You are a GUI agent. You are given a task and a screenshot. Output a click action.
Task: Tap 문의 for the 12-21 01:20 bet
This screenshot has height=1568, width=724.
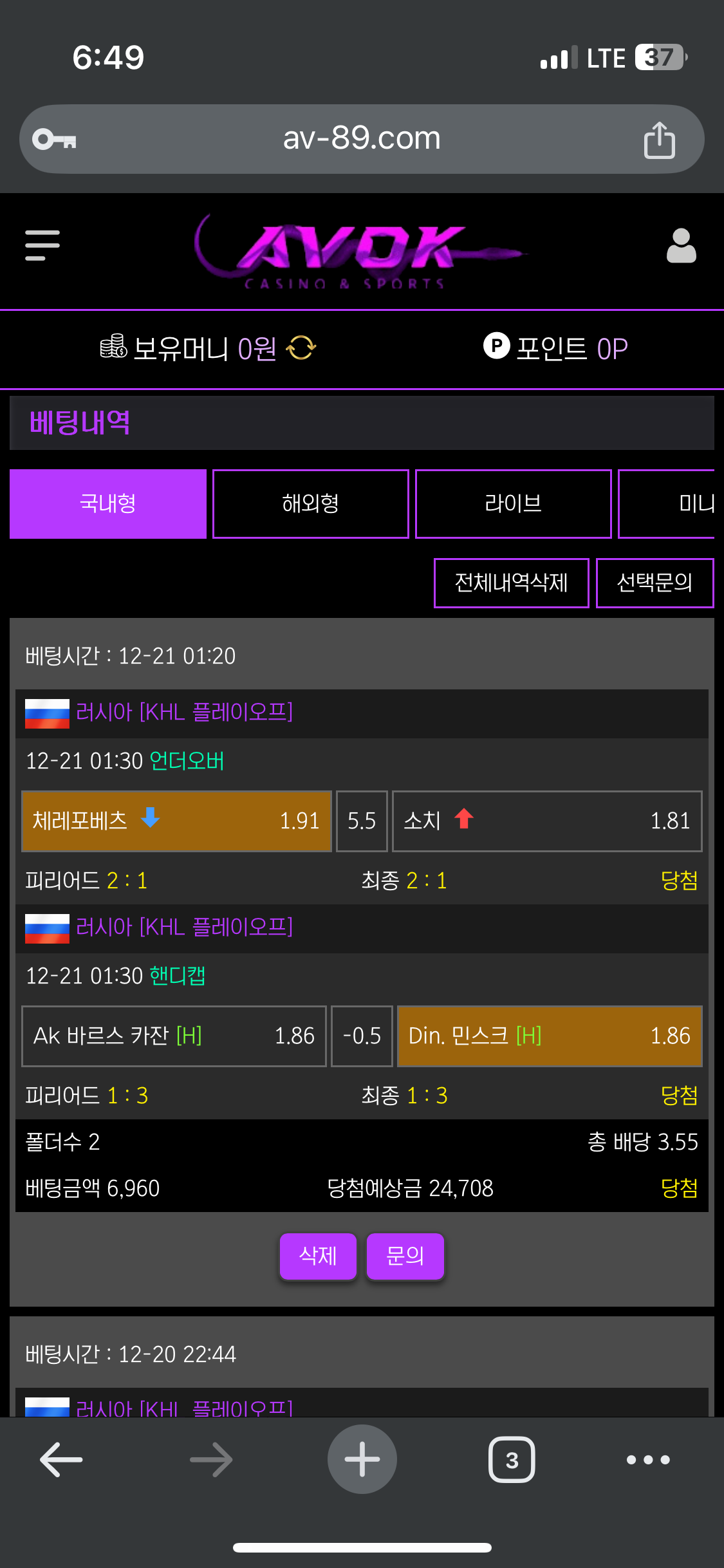405,1256
